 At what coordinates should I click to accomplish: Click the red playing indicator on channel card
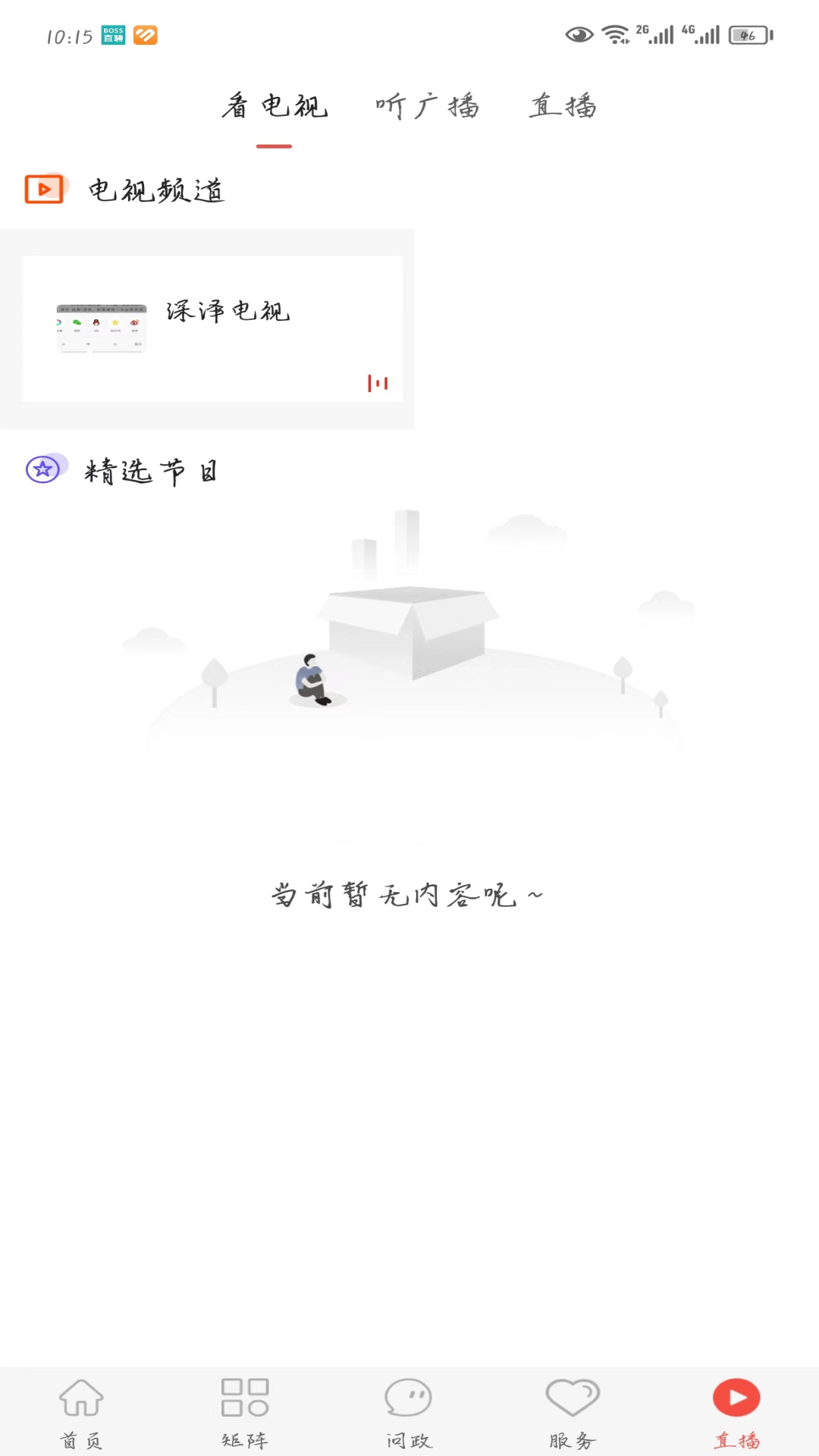coord(377,383)
